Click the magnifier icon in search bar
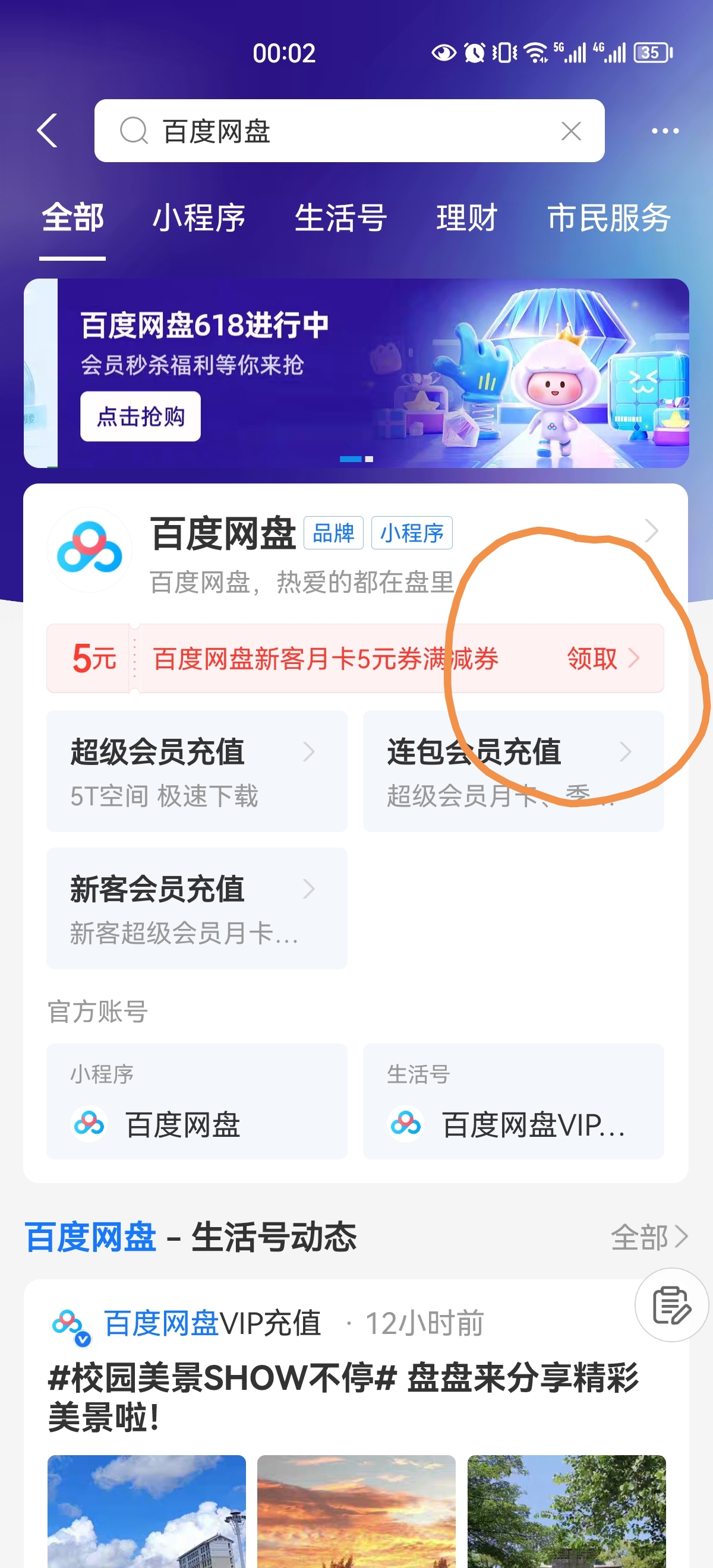This screenshot has height=1568, width=713. [134, 130]
